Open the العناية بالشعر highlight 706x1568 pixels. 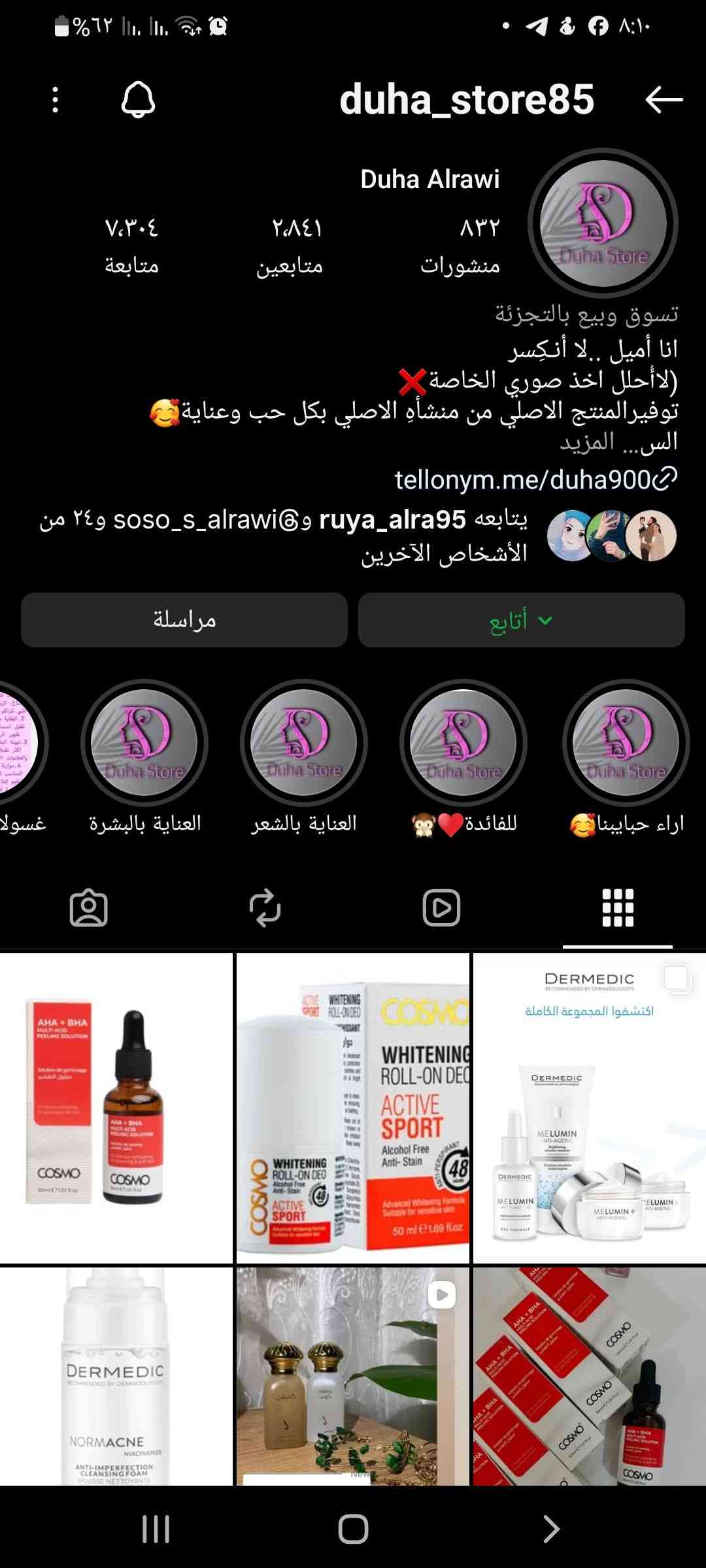pos(304,743)
